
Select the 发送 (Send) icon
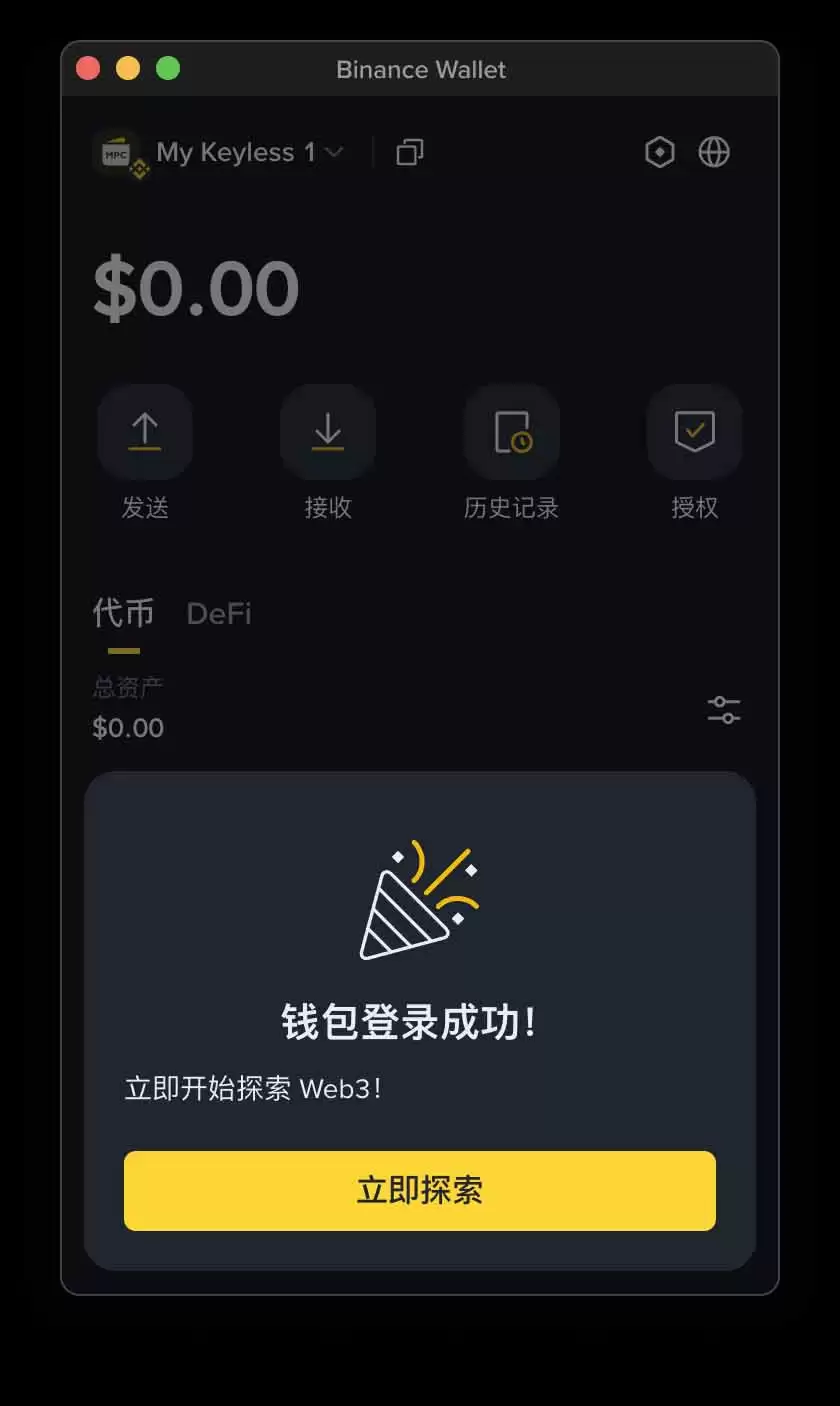145,431
